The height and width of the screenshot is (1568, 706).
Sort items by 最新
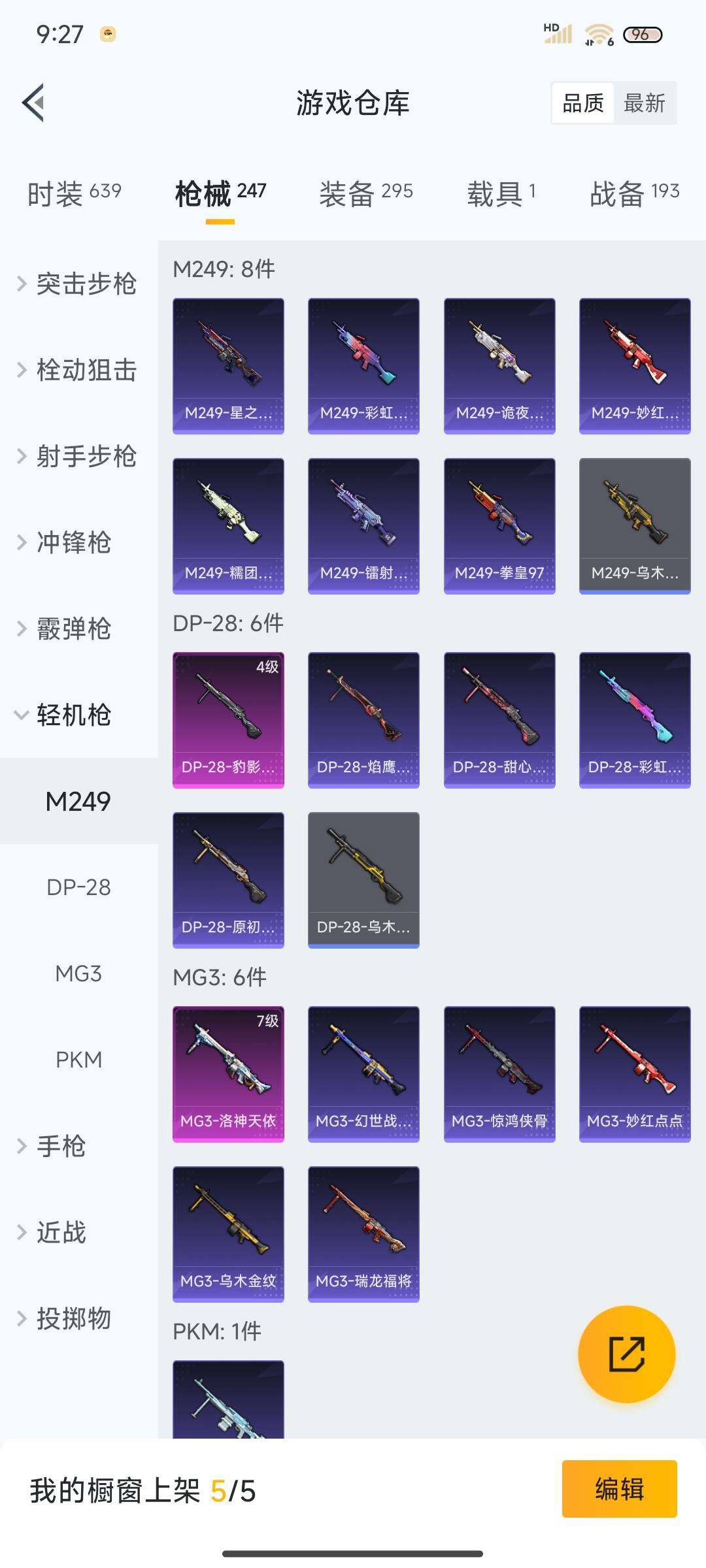coord(644,103)
